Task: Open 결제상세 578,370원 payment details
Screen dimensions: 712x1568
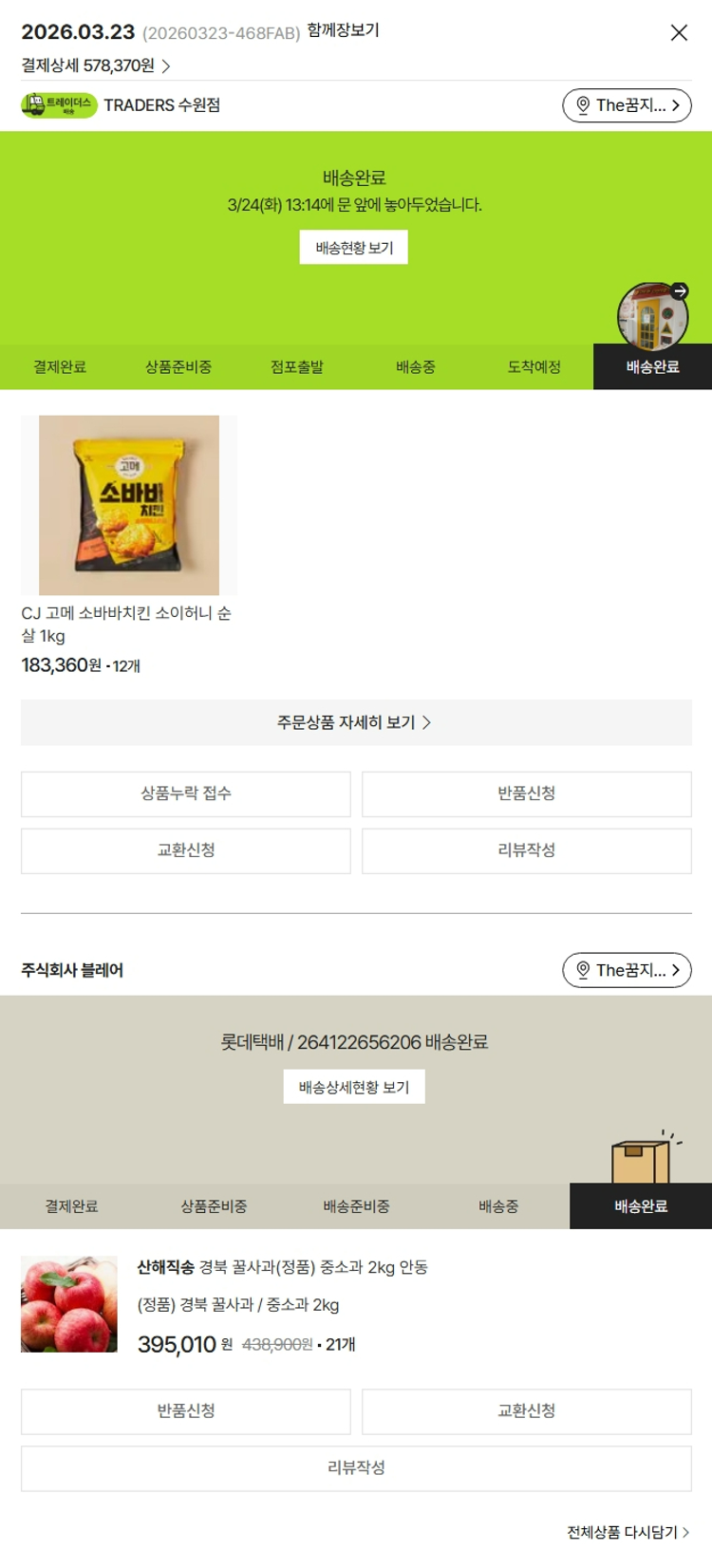Action: coord(95,65)
